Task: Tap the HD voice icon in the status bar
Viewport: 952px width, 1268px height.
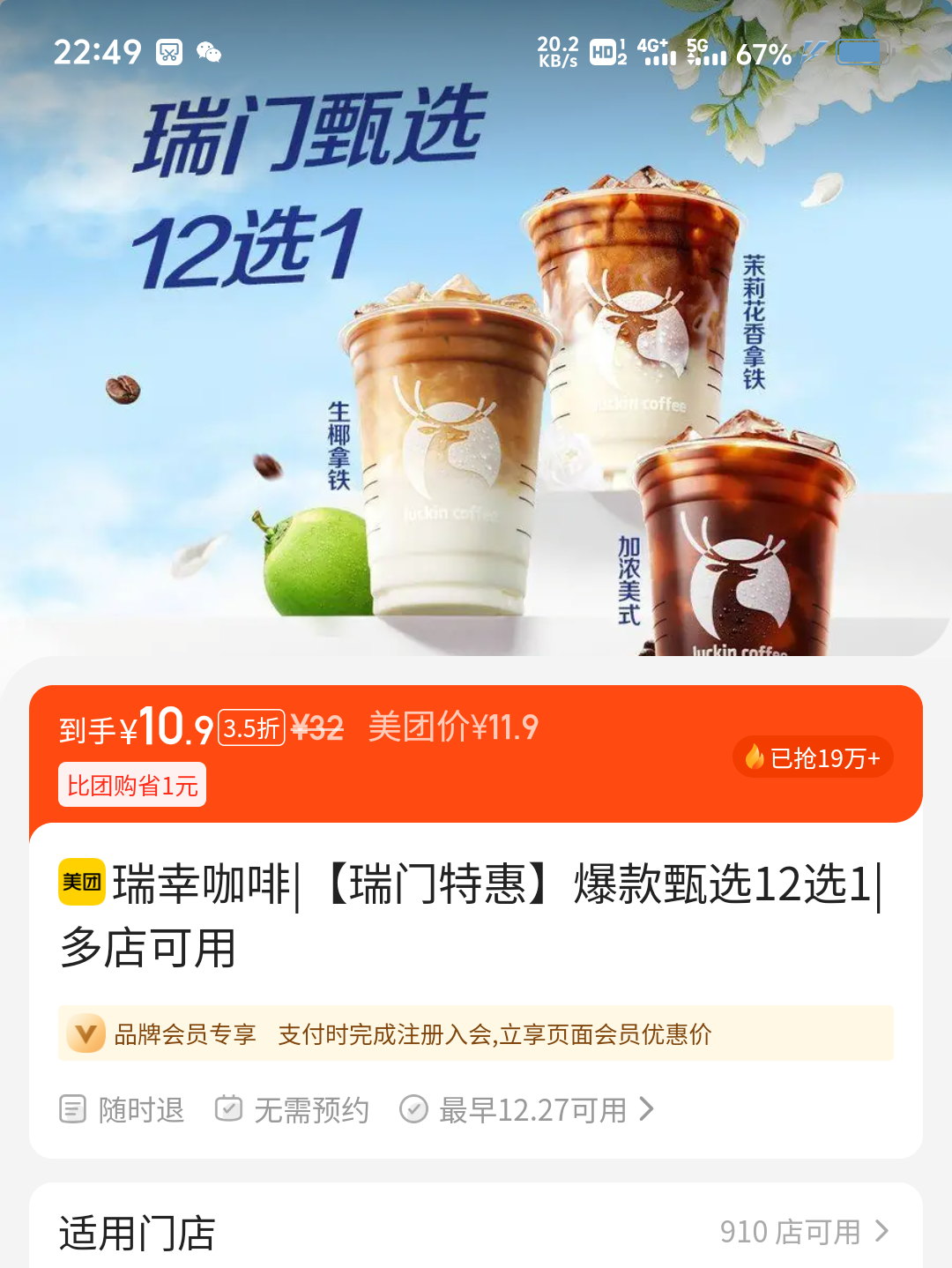Action: click(x=602, y=53)
